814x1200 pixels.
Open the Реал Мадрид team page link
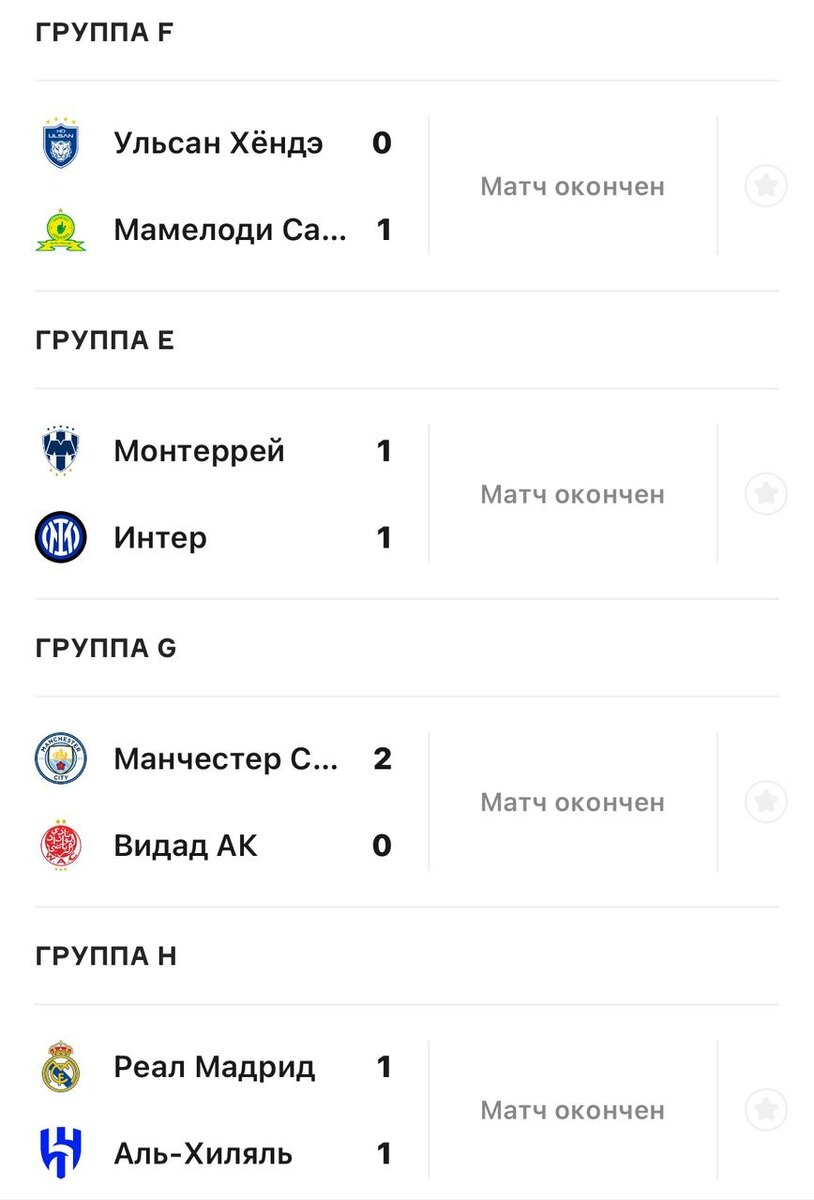point(215,1067)
